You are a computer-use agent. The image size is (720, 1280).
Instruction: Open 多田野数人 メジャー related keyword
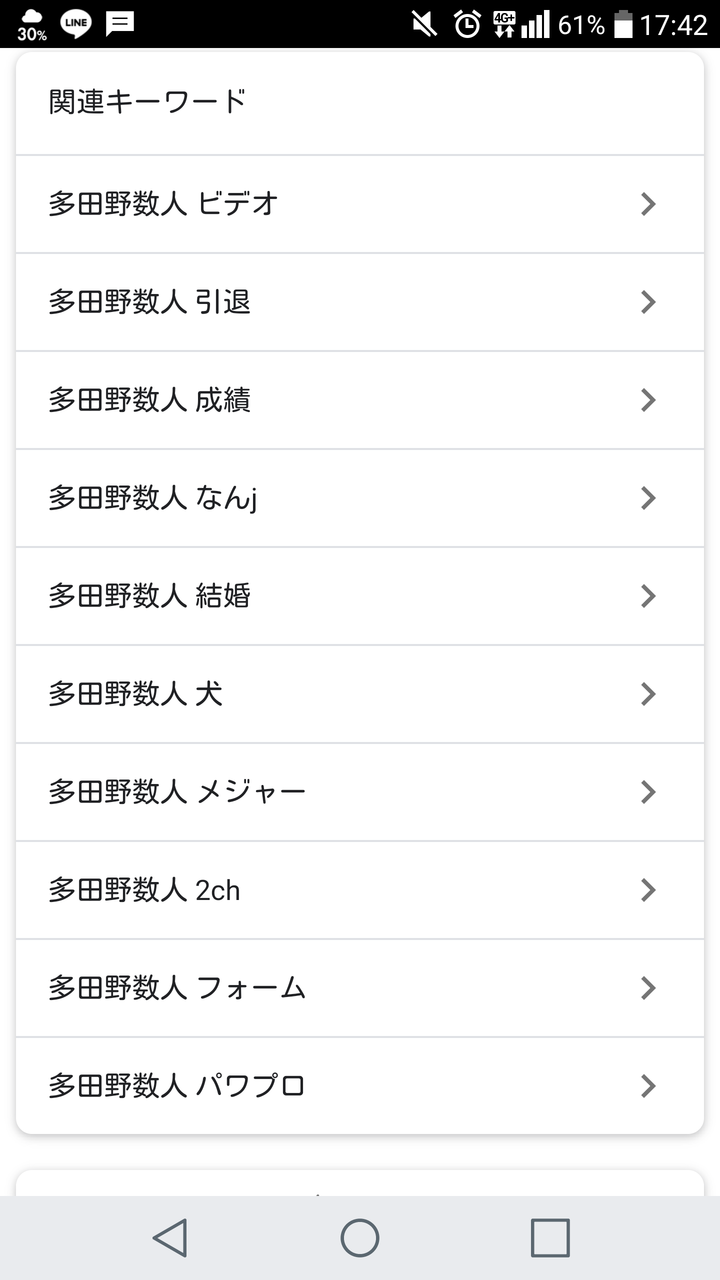360,792
